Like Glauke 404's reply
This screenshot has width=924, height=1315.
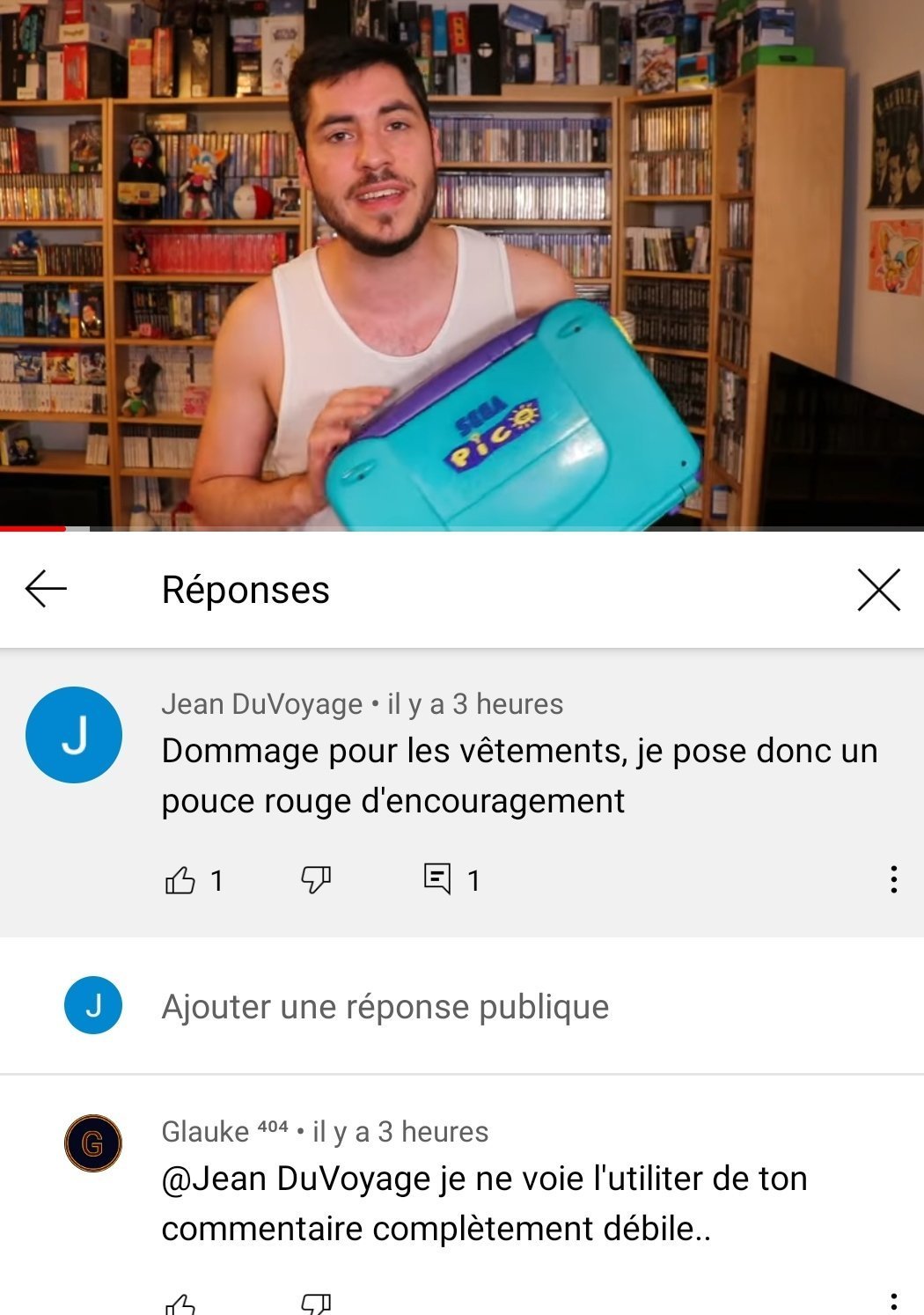180,1304
